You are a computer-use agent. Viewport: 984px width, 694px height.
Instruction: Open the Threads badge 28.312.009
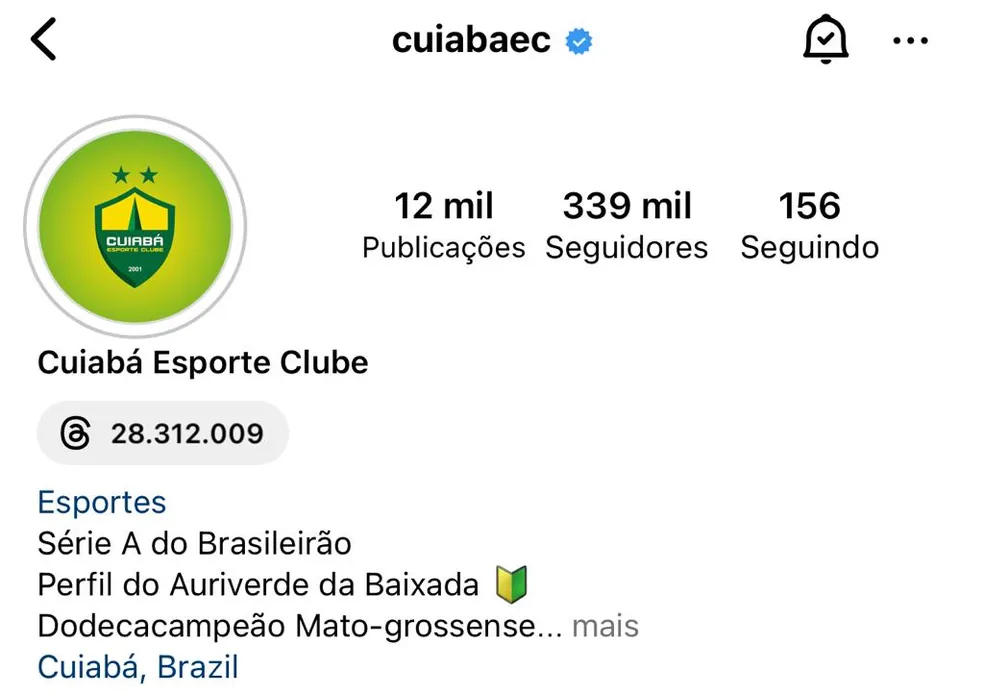[x=162, y=434]
